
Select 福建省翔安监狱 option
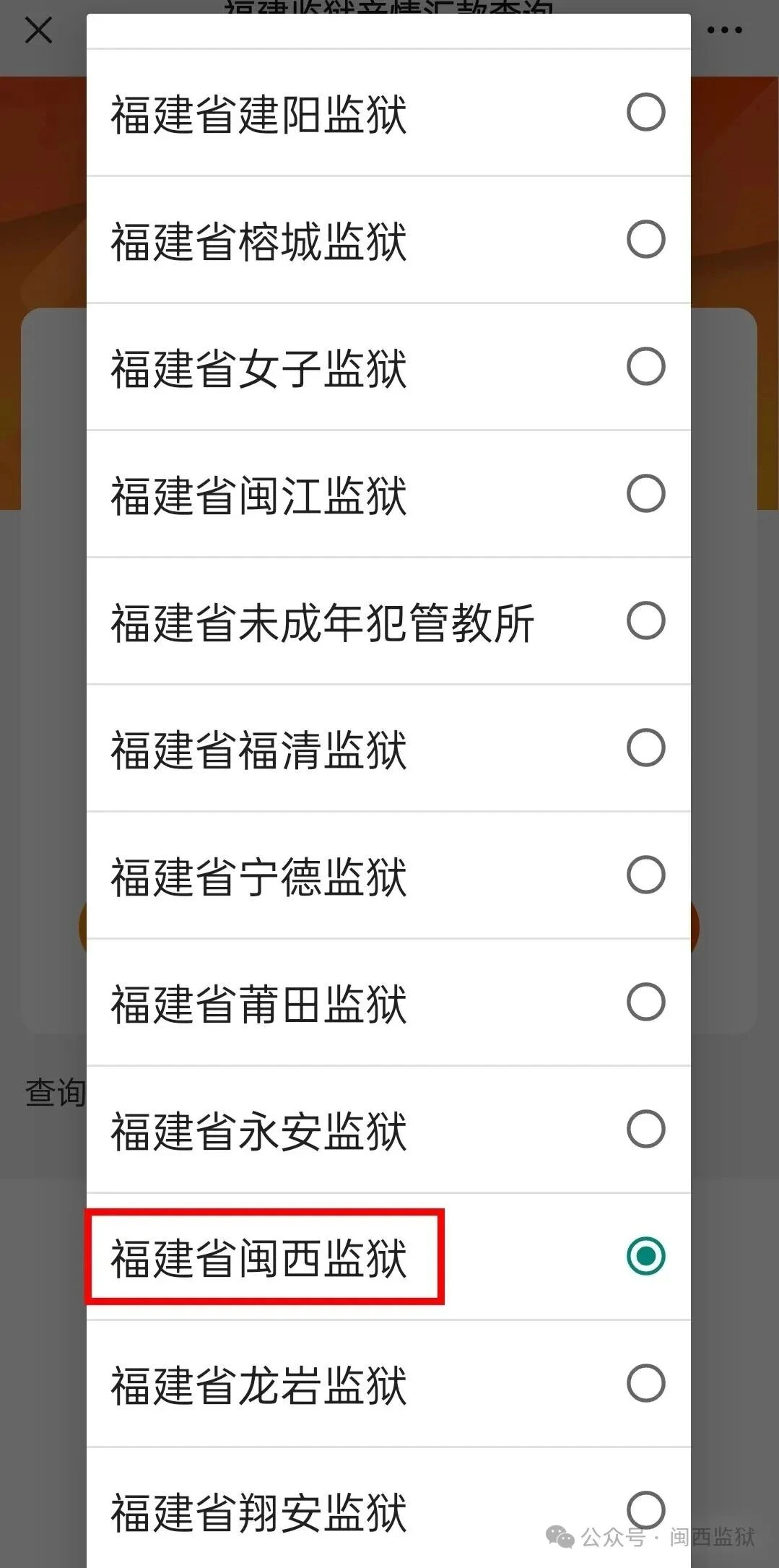pyautogui.click(x=645, y=1509)
